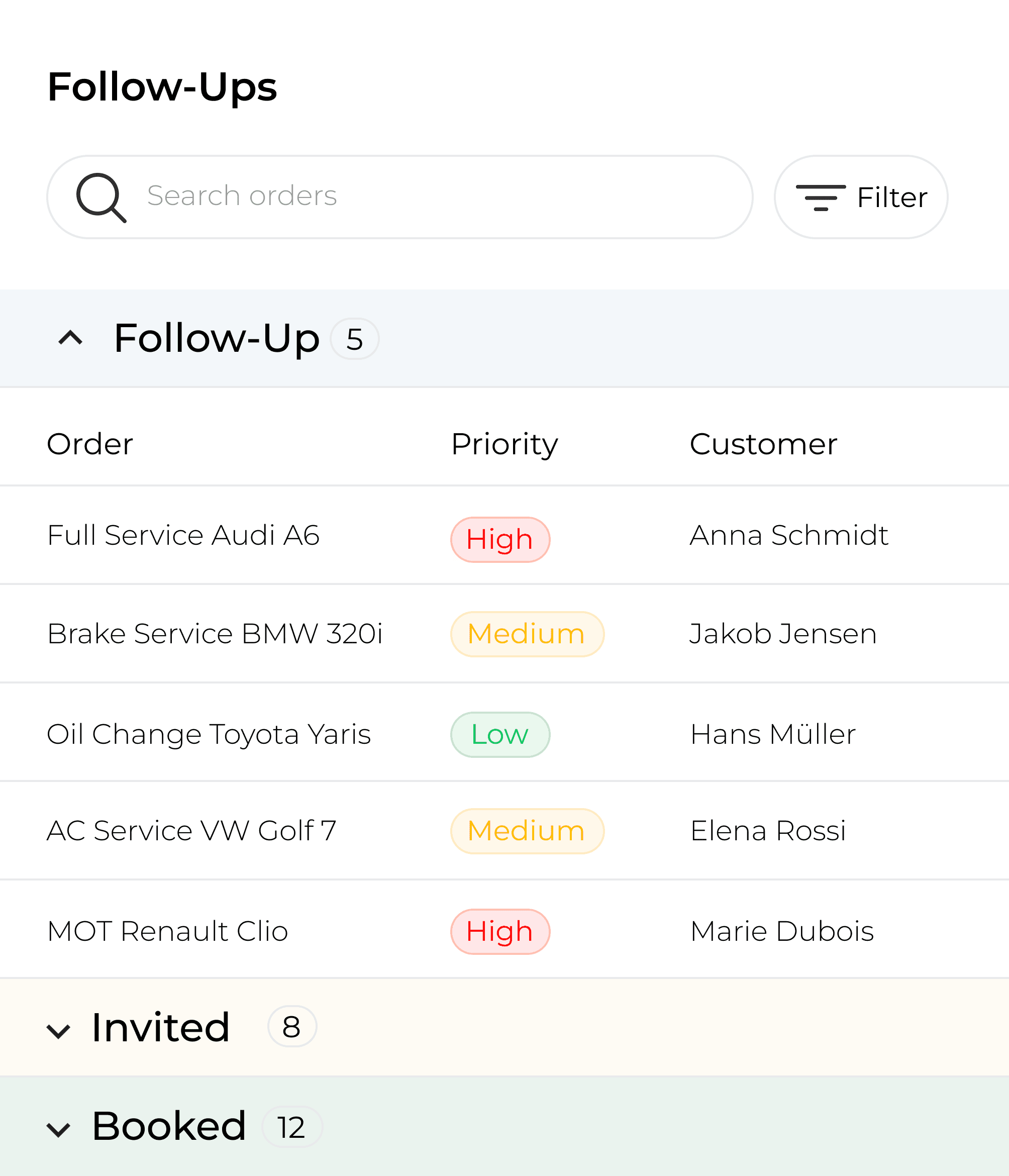
Task: Click inside the Search orders field
Action: point(397,196)
